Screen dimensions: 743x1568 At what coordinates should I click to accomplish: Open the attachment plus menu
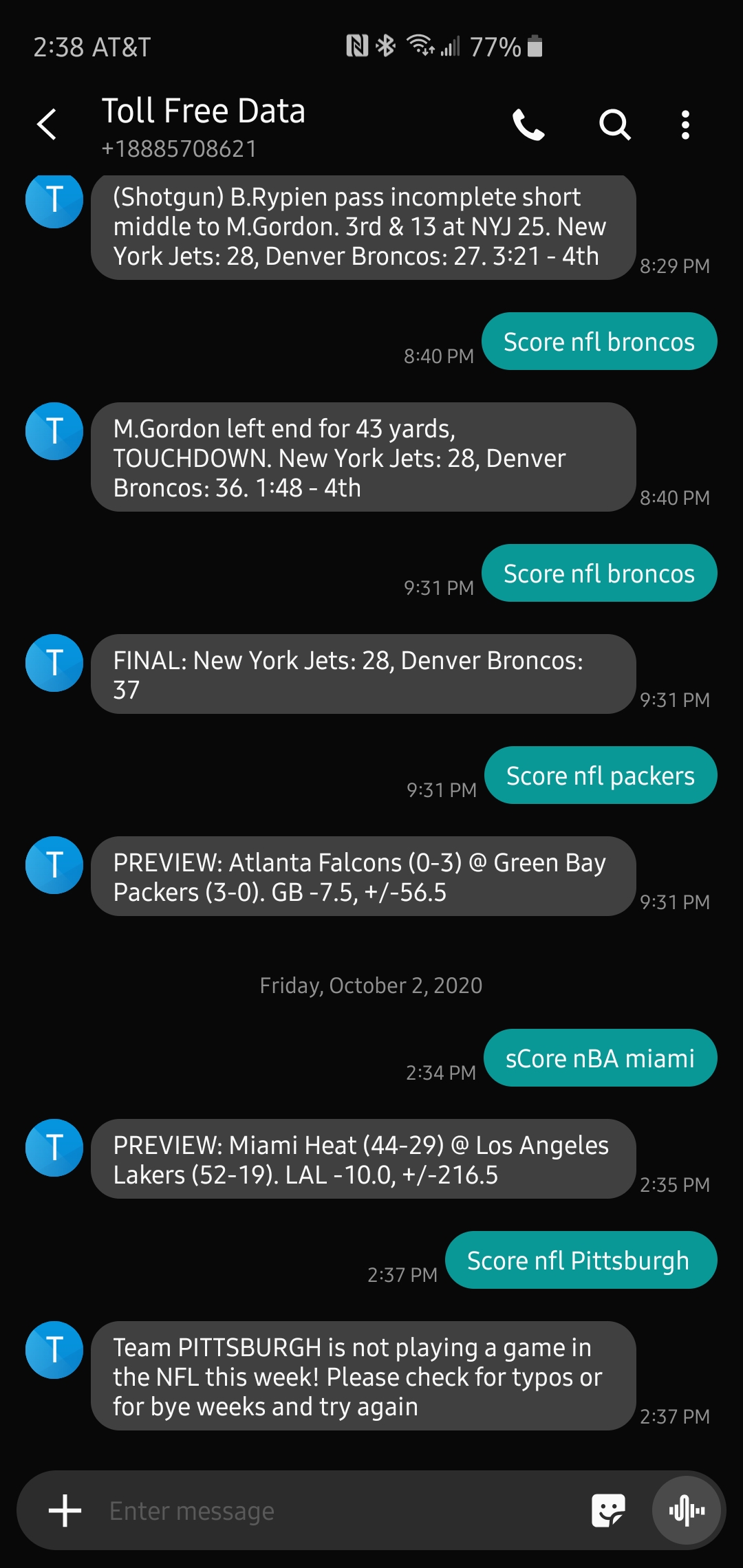[x=65, y=1511]
